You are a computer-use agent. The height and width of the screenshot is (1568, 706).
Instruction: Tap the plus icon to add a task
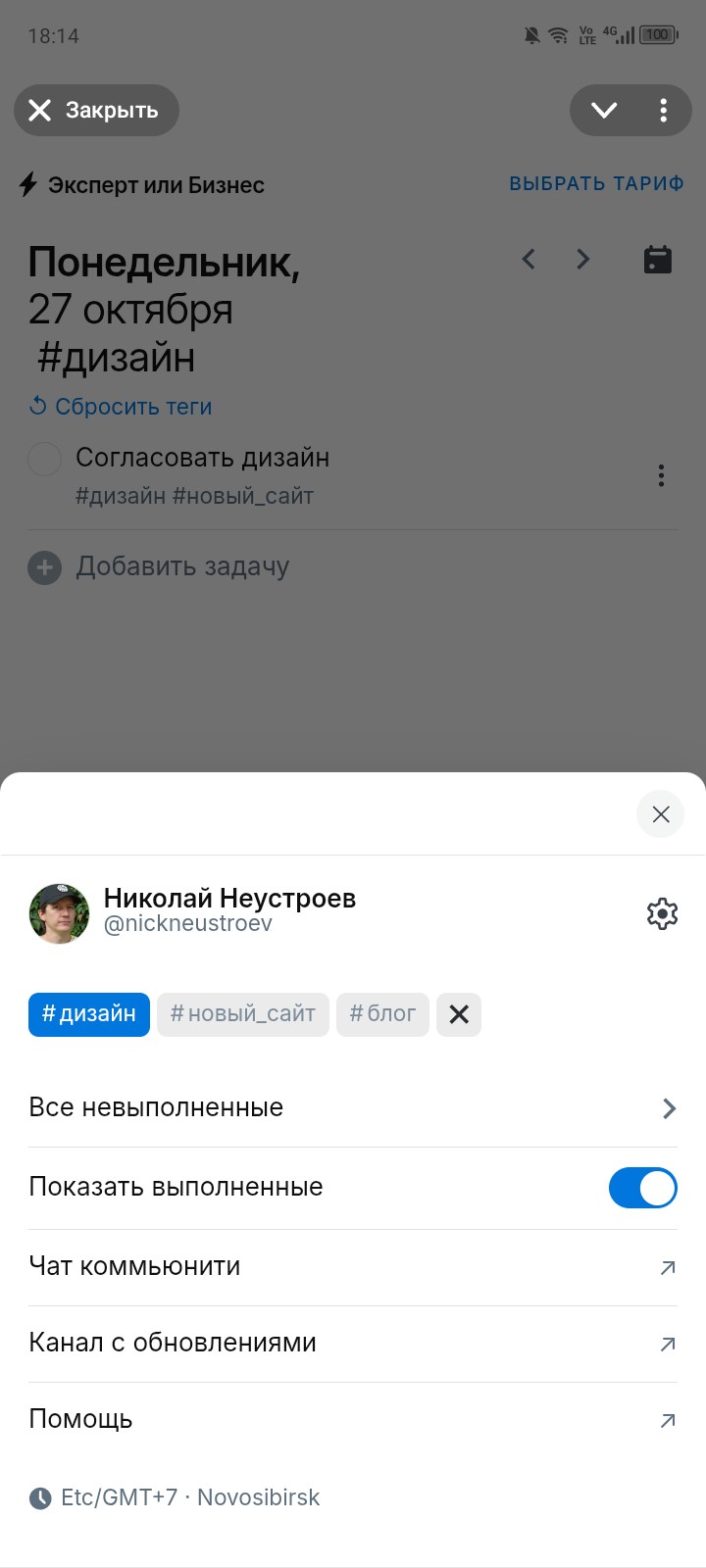tap(44, 567)
